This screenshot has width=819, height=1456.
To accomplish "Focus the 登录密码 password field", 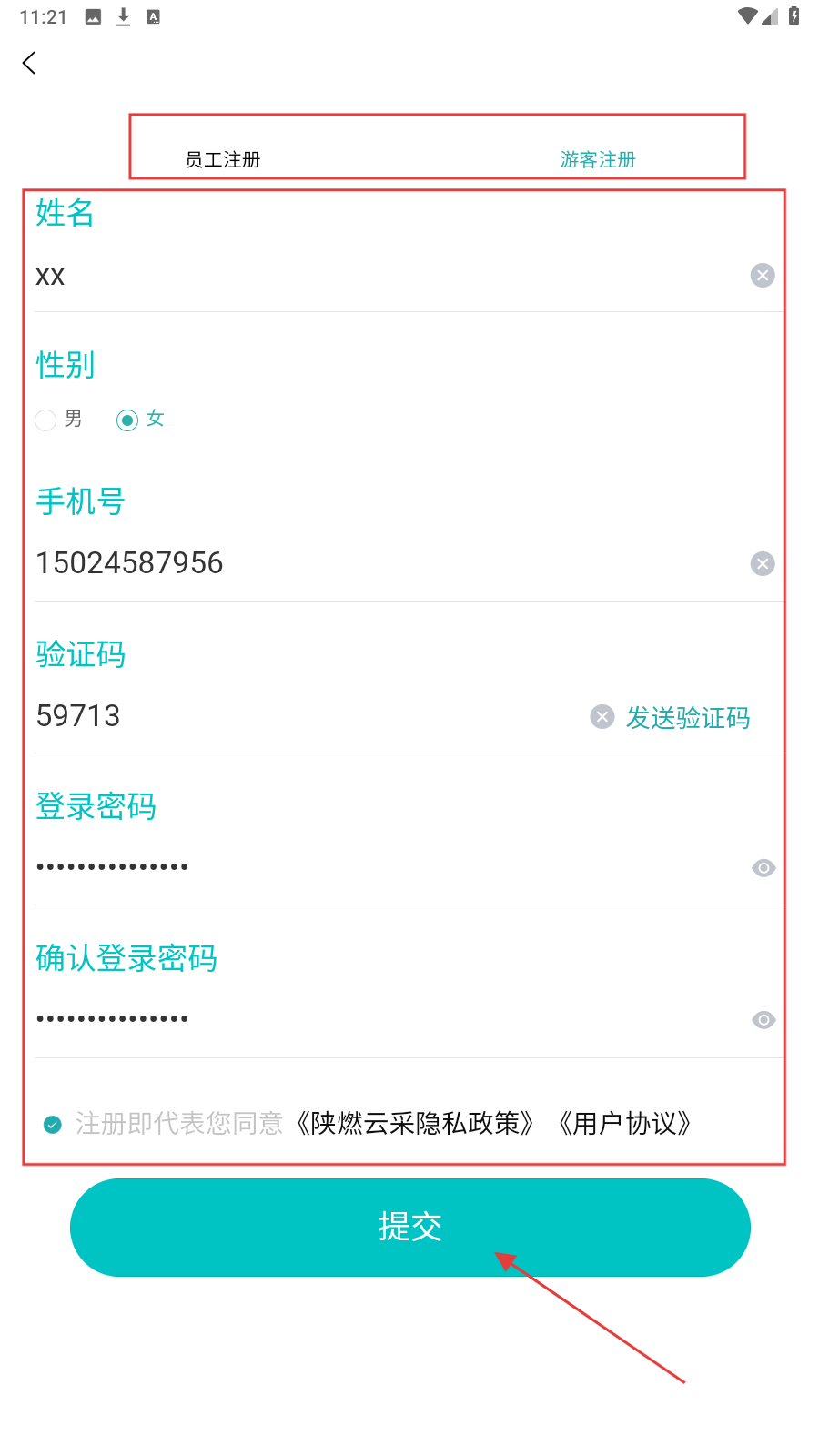I will pyautogui.click(x=364, y=867).
